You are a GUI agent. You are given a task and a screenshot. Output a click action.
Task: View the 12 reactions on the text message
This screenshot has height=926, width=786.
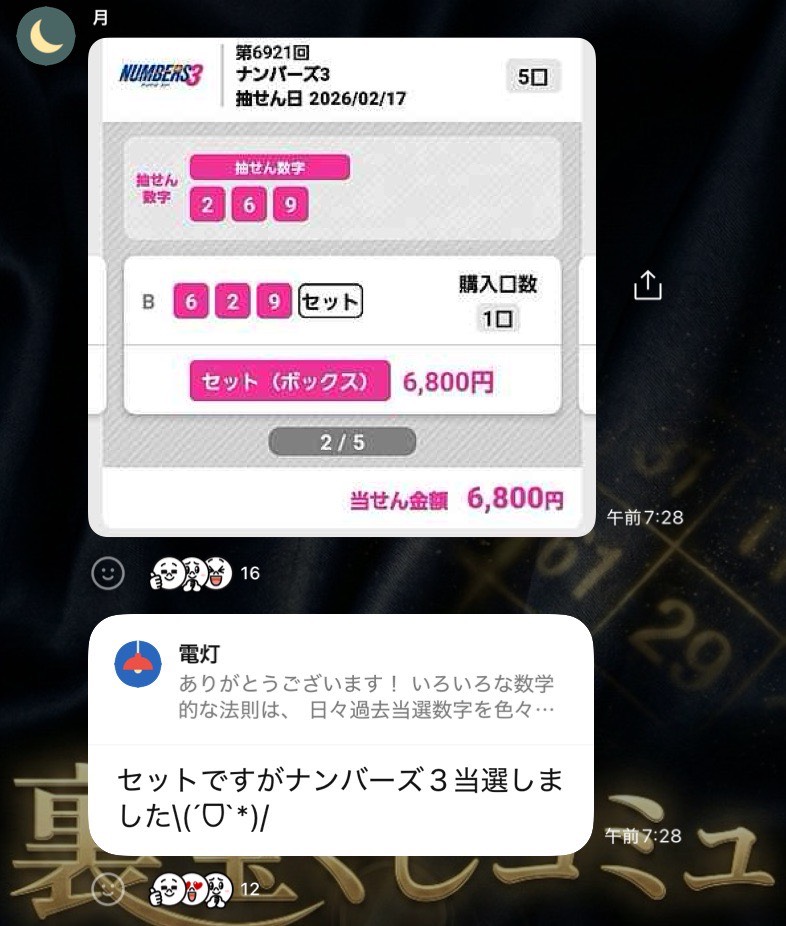click(x=203, y=888)
